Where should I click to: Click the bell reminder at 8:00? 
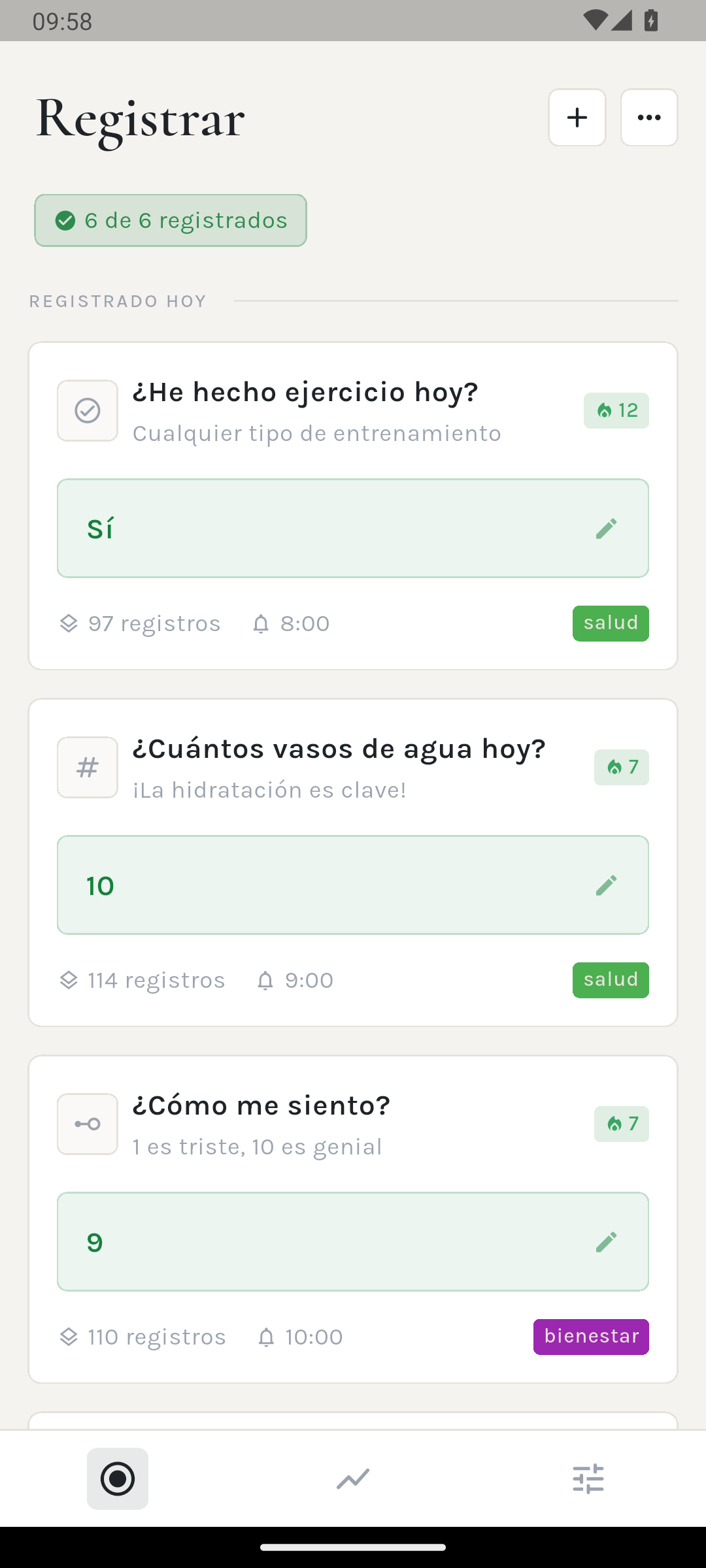pyautogui.click(x=290, y=623)
